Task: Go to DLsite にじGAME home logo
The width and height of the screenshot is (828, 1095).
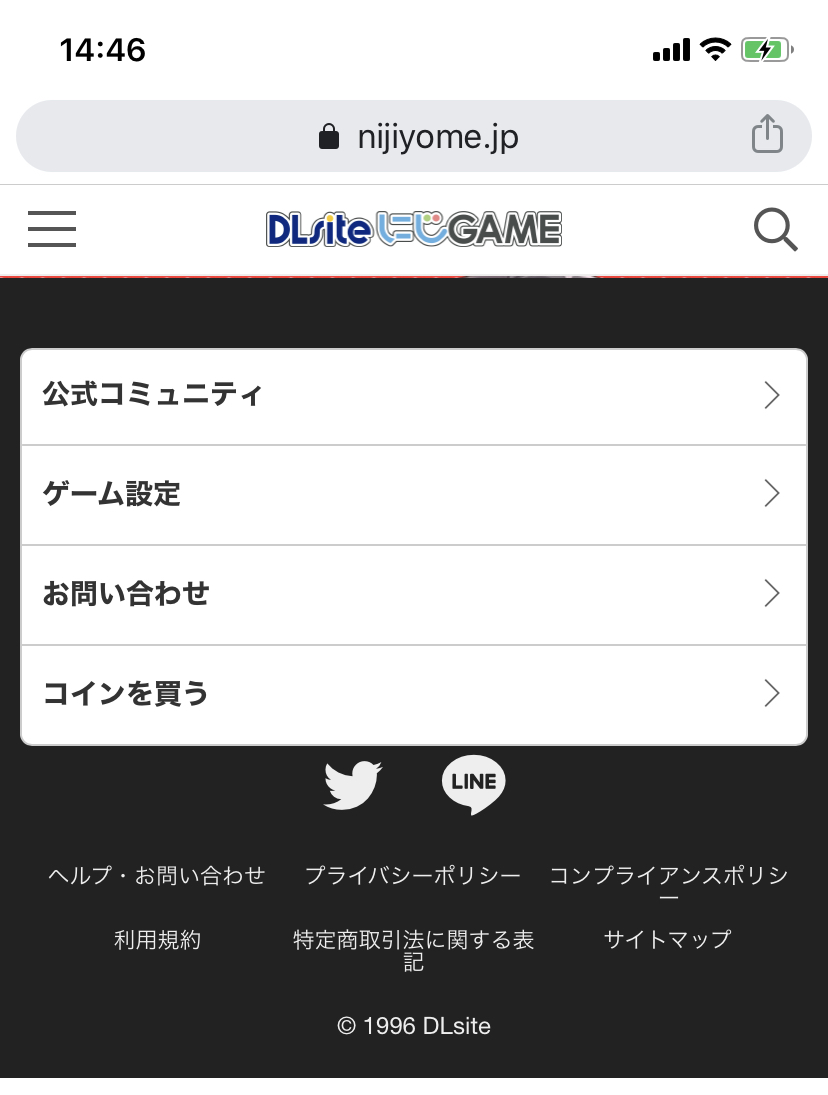Action: tap(414, 229)
